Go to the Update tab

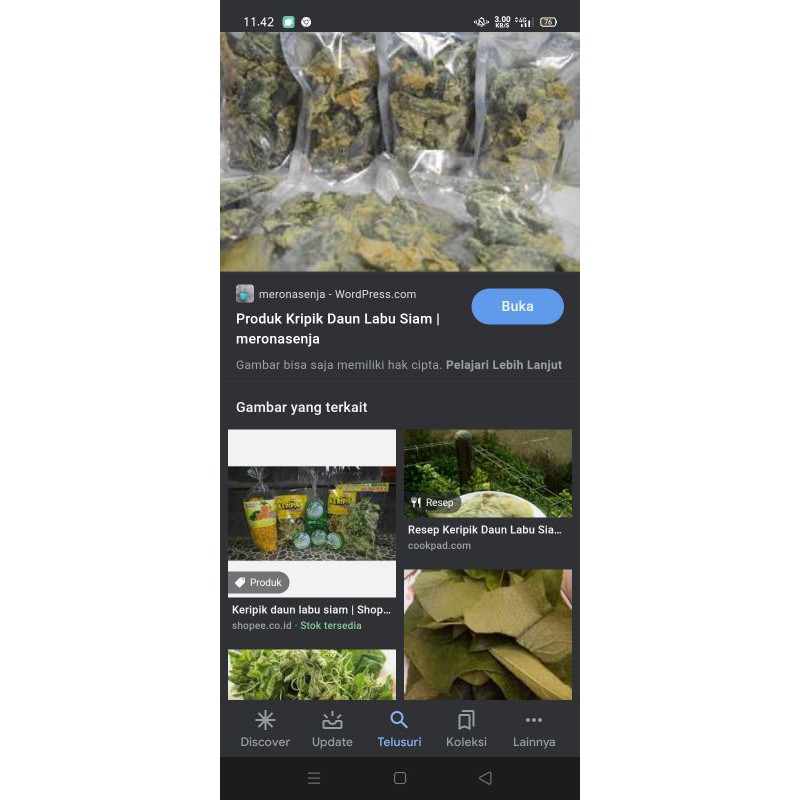[x=332, y=729]
